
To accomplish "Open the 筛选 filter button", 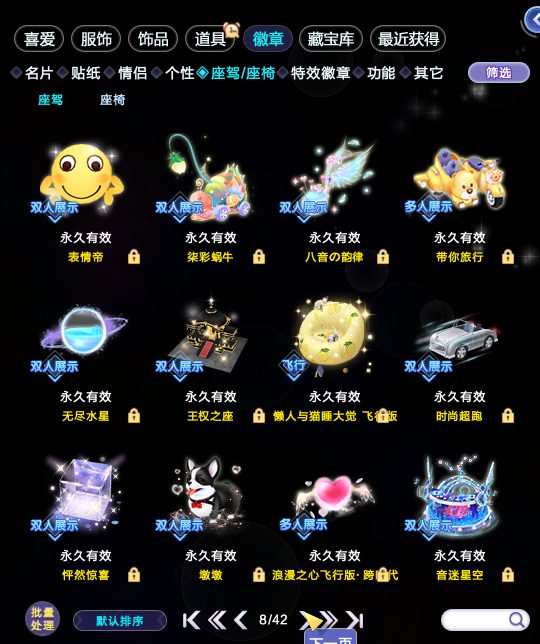I will (x=499, y=73).
